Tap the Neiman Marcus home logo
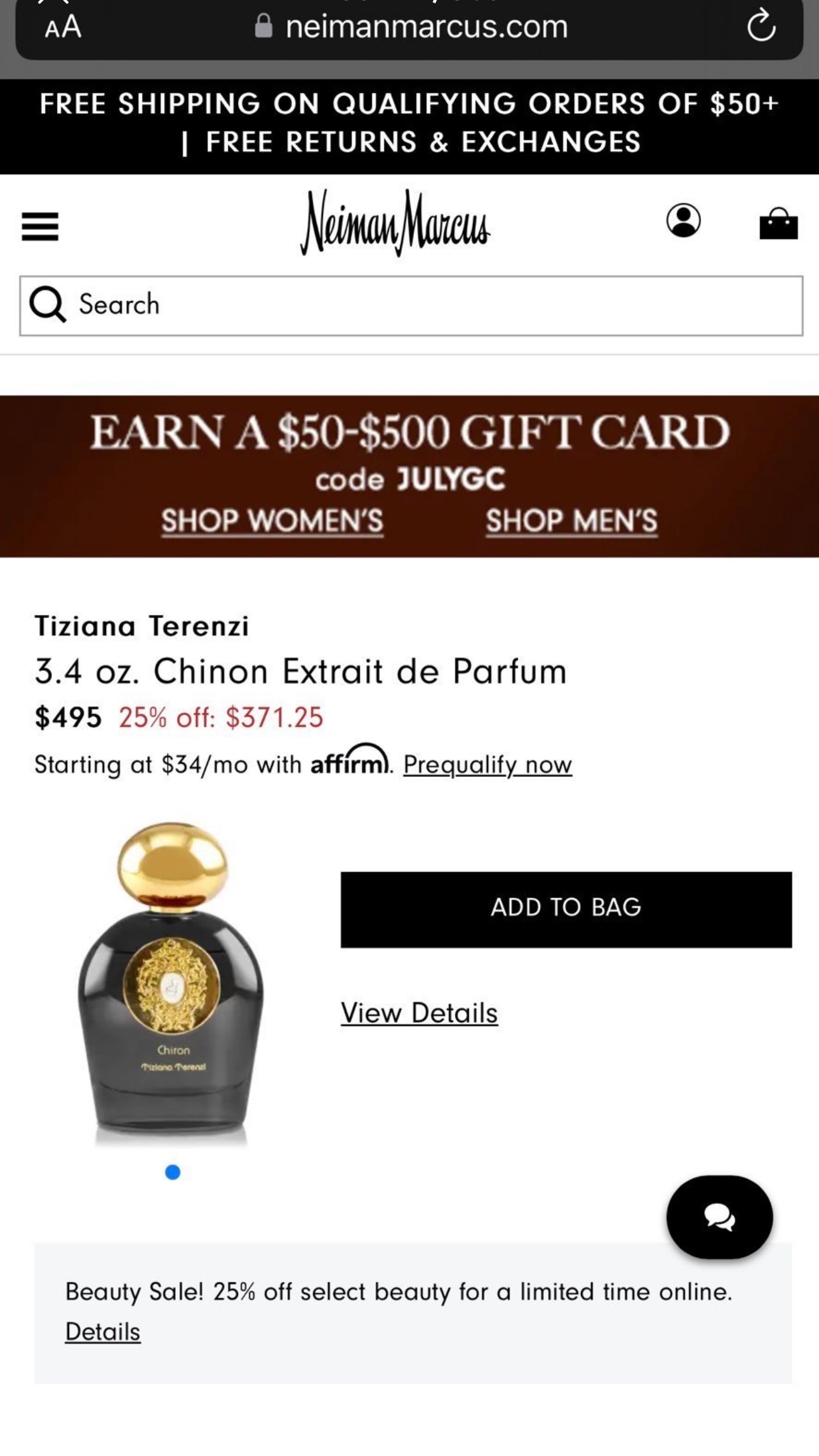This screenshot has width=819, height=1456. (395, 222)
